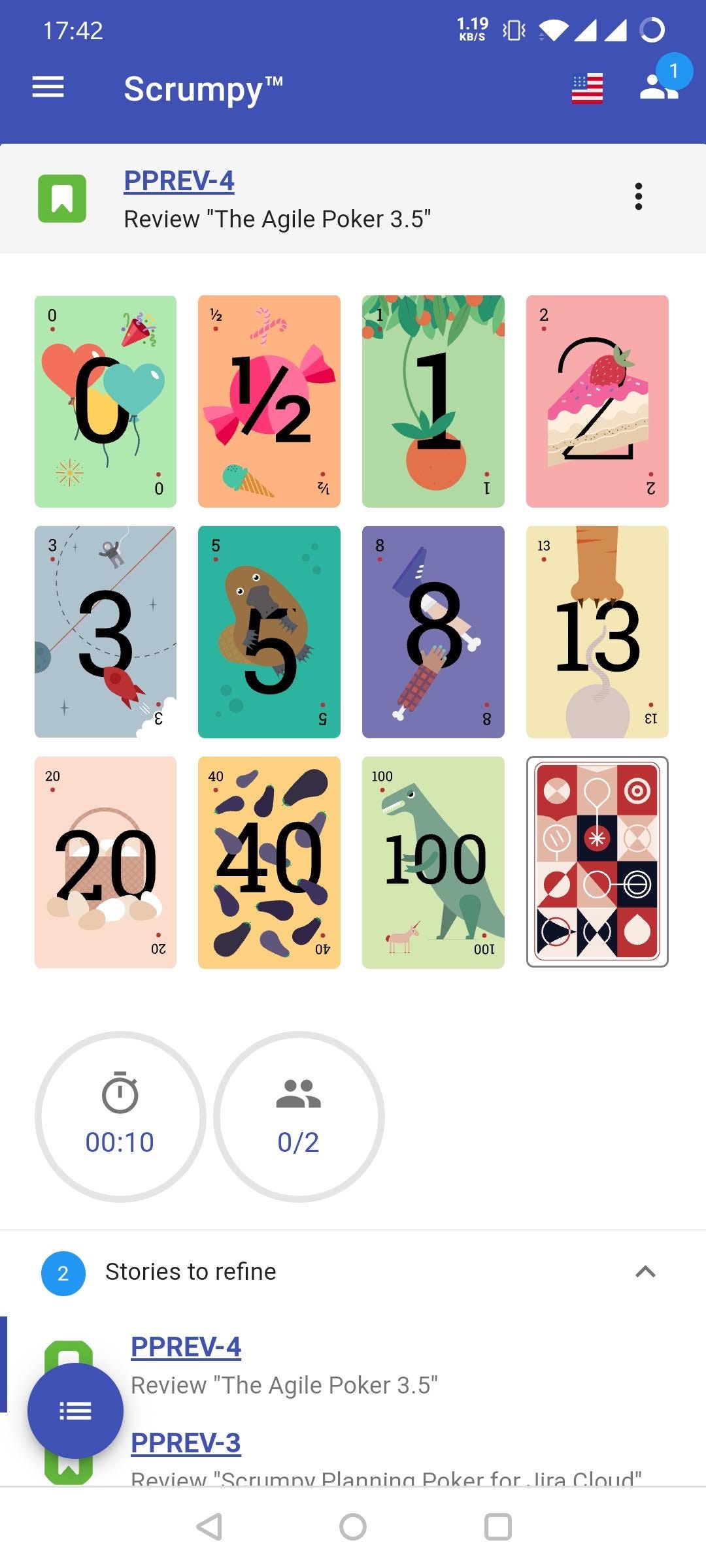Collapse the Stories to refine section
This screenshot has height=1568, width=706.
pyautogui.click(x=646, y=1271)
